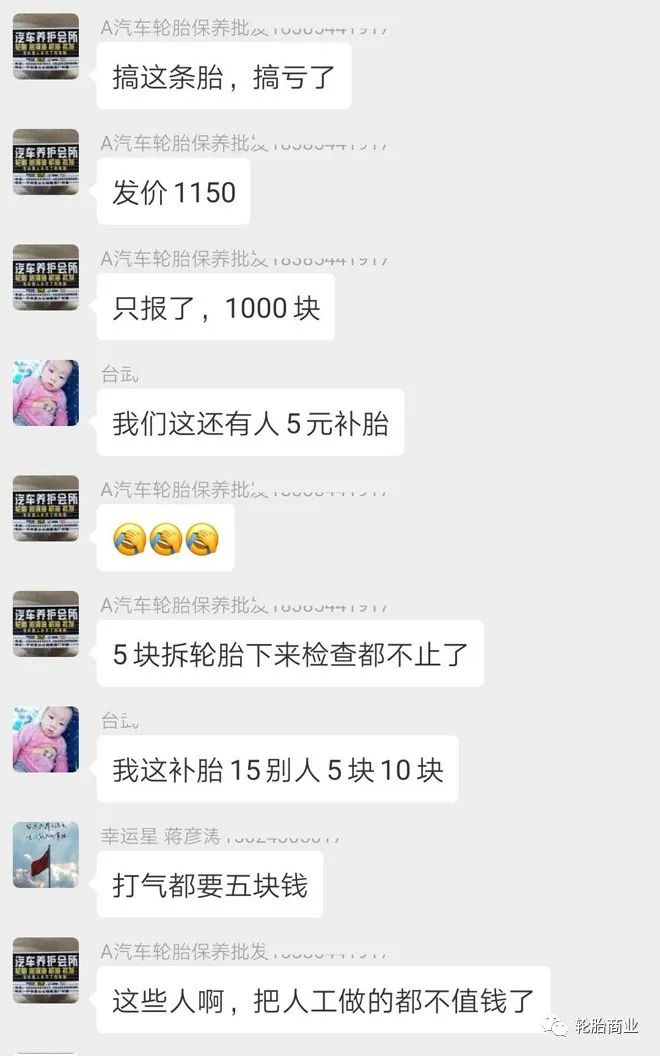Tap the baby avatar beside "我们这还有人 5元补胎"

point(46,393)
